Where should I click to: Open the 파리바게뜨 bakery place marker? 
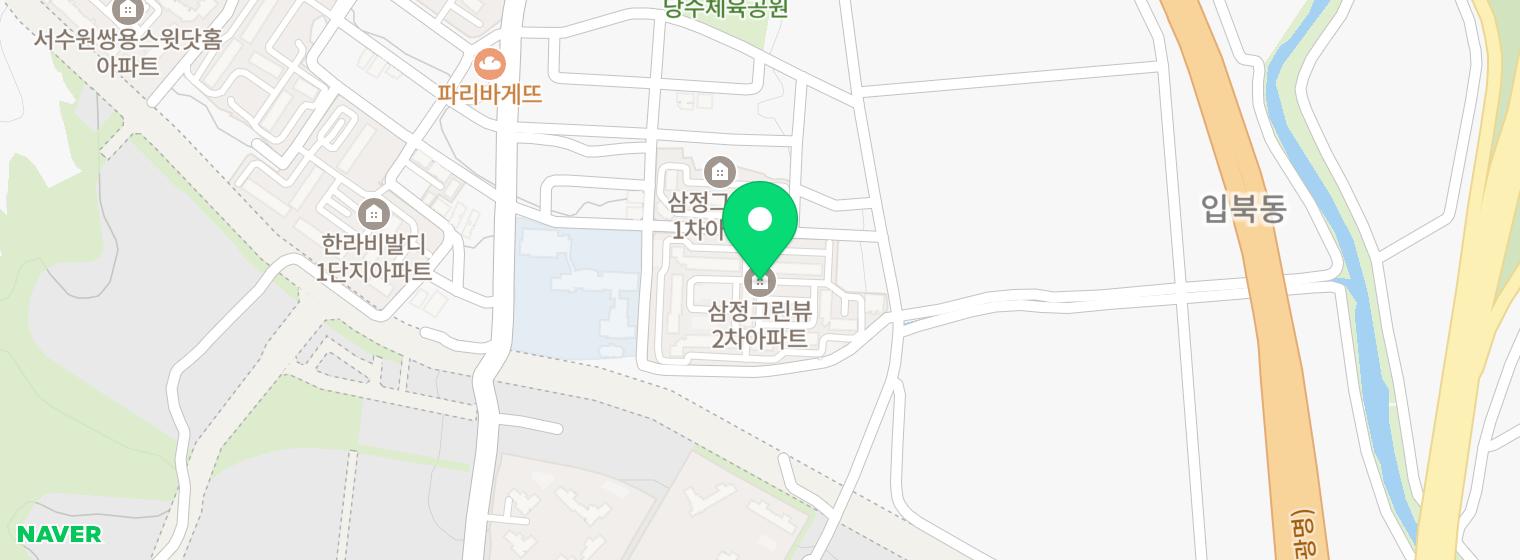[x=489, y=65]
